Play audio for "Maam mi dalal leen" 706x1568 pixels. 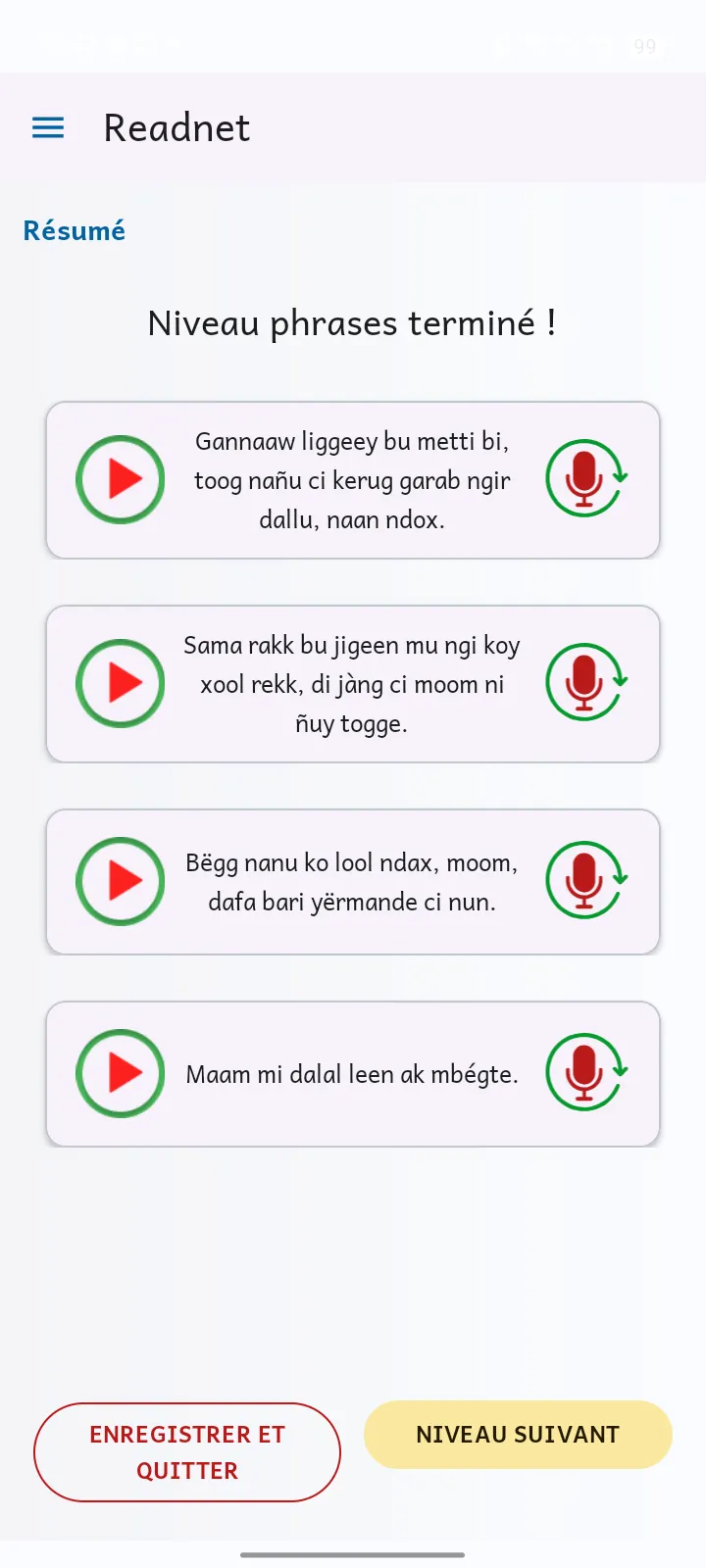tap(121, 1073)
